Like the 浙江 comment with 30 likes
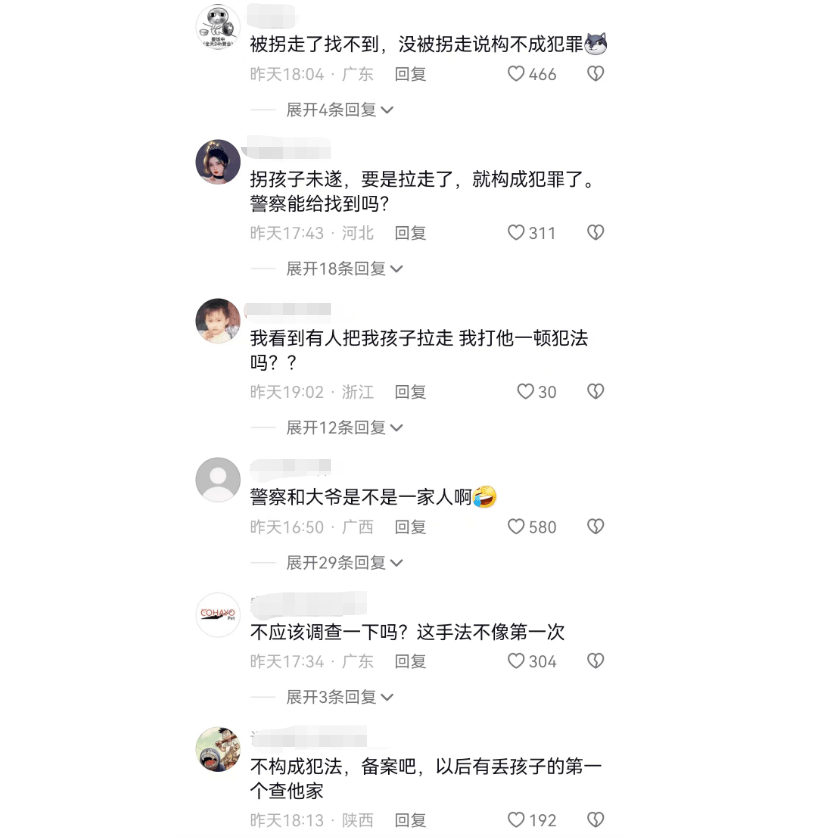 525,392
